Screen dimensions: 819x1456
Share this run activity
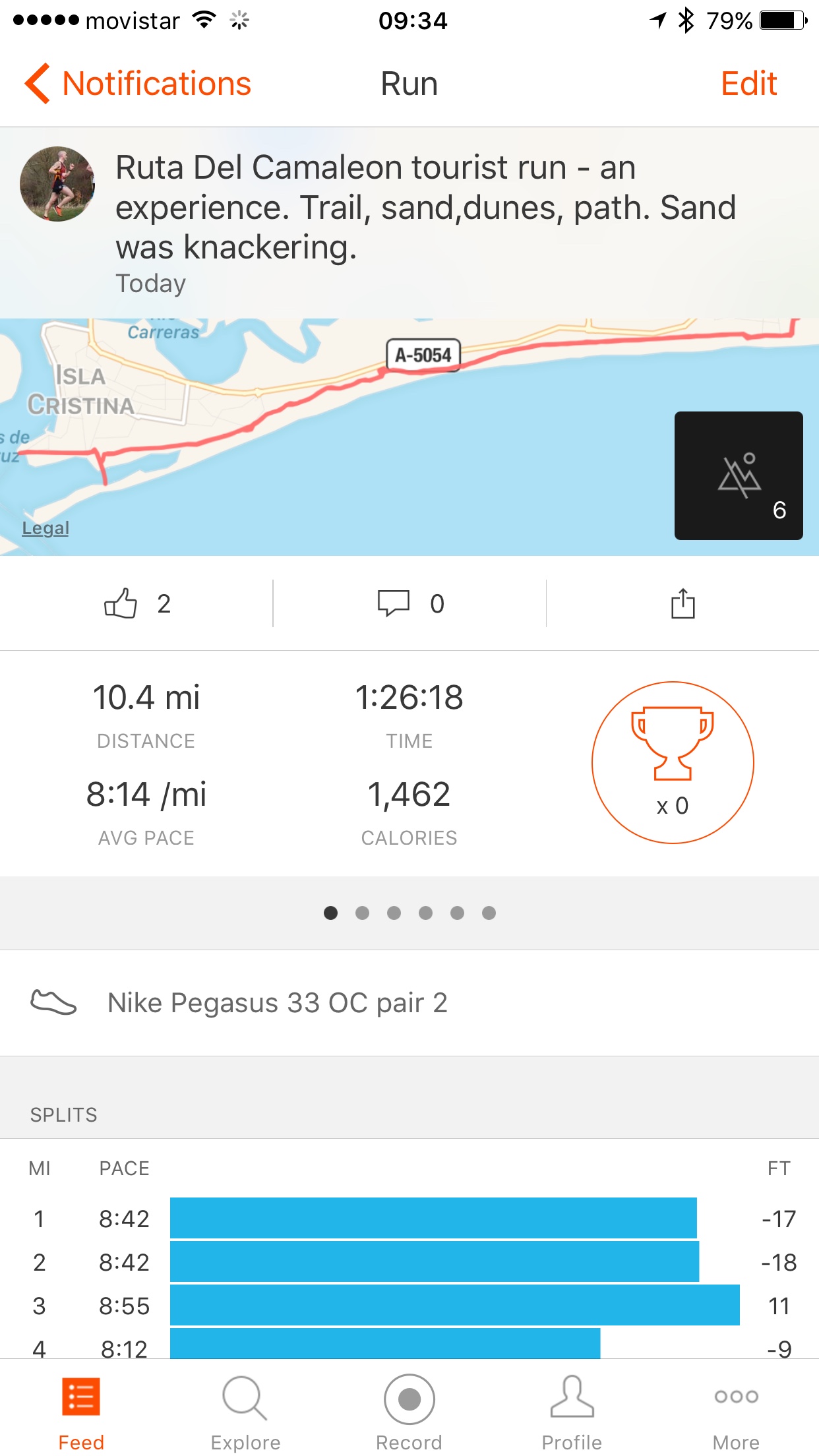pyautogui.click(x=682, y=603)
